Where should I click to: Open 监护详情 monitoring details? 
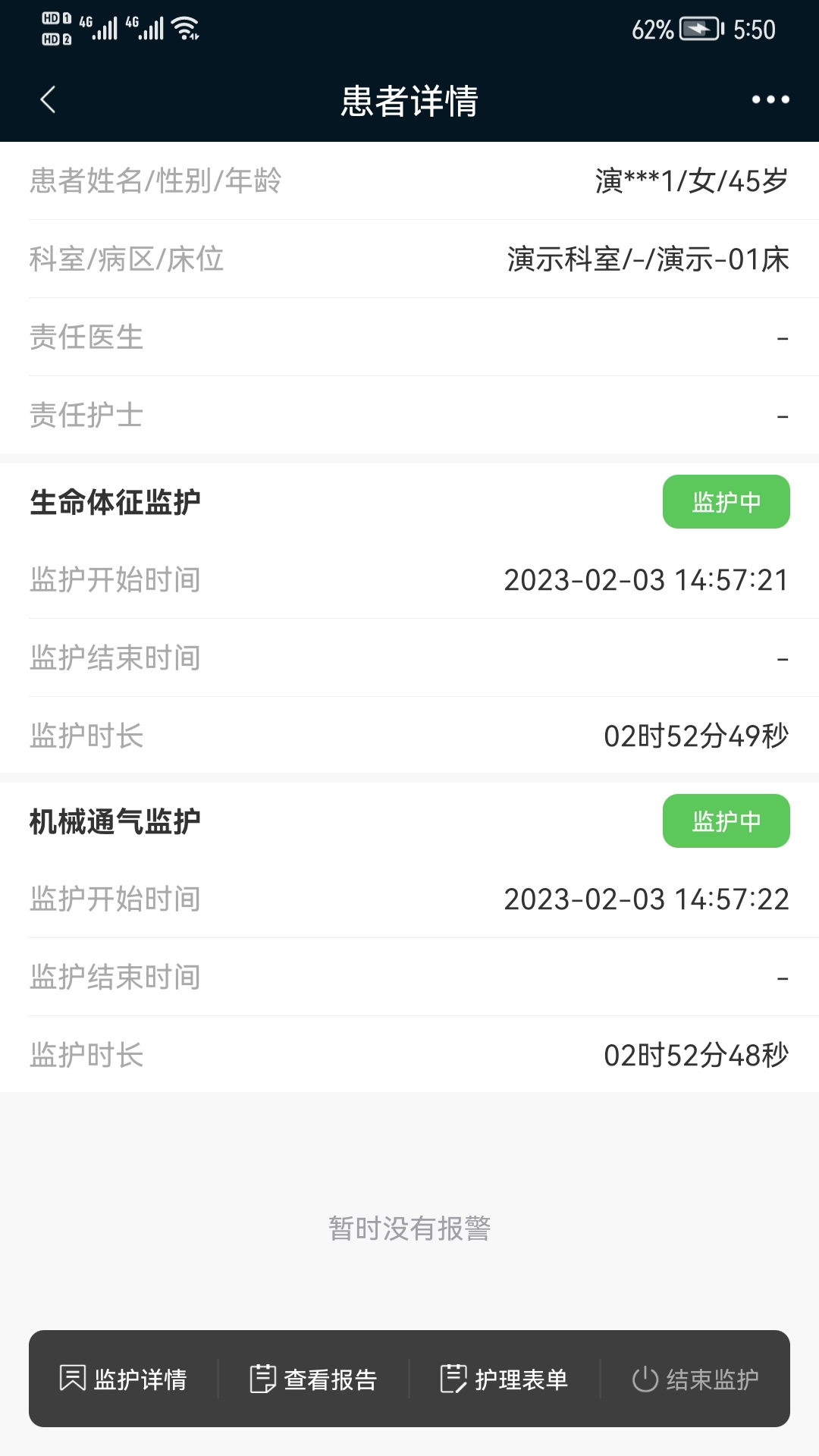point(124,1379)
